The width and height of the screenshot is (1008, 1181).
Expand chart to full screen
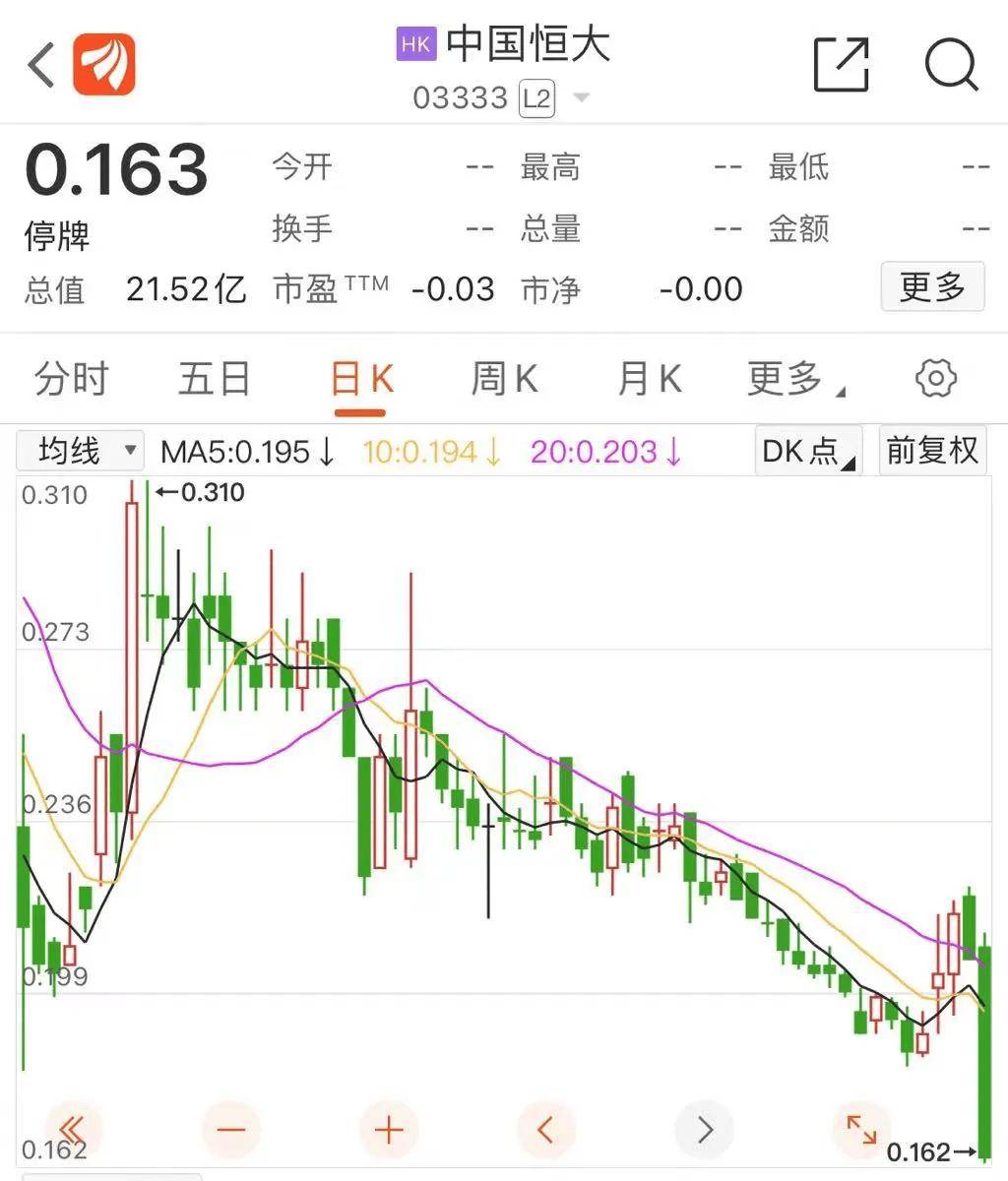point(861,1129)
